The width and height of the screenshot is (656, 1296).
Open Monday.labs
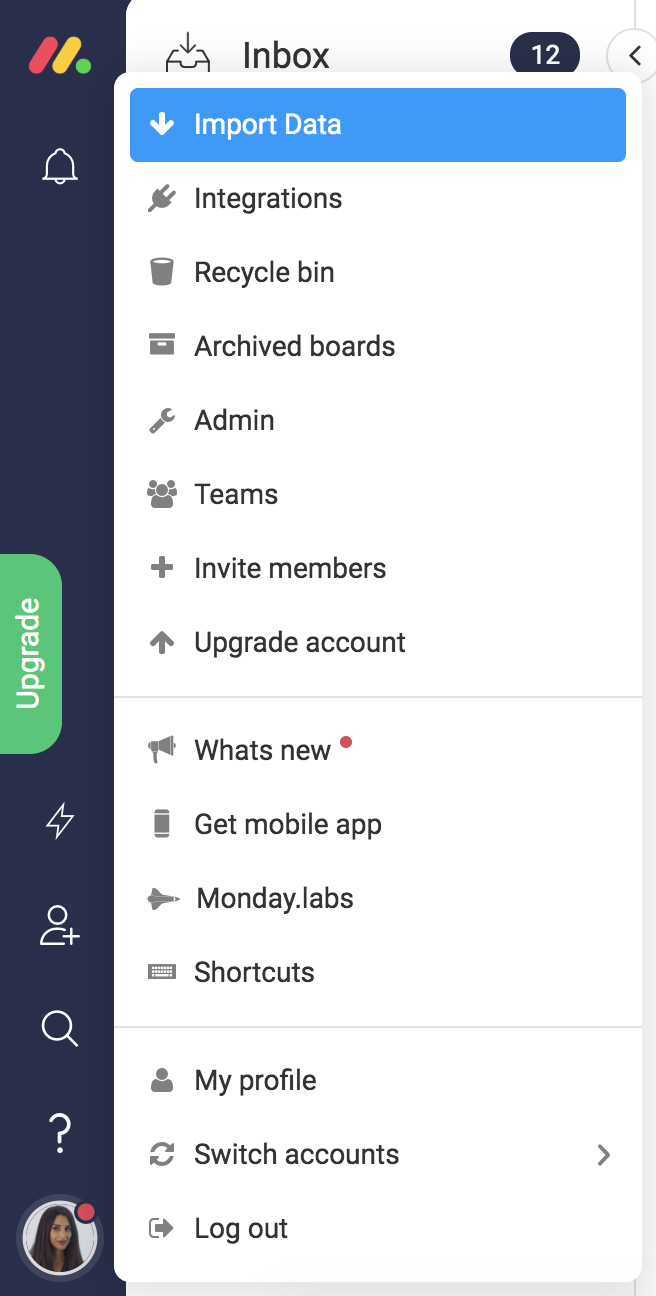click(378, 899)
